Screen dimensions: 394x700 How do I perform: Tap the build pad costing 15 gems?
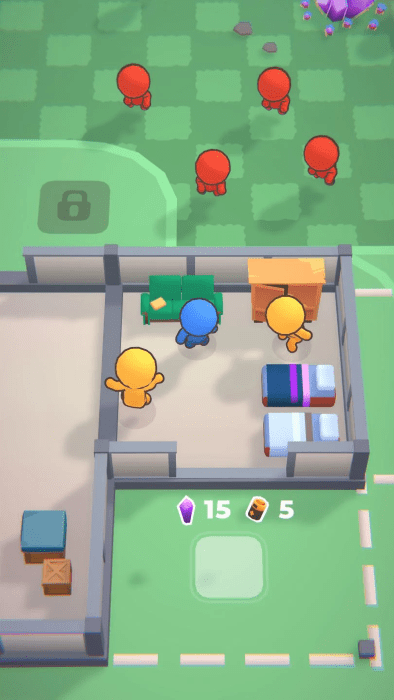tap(229, 567)
